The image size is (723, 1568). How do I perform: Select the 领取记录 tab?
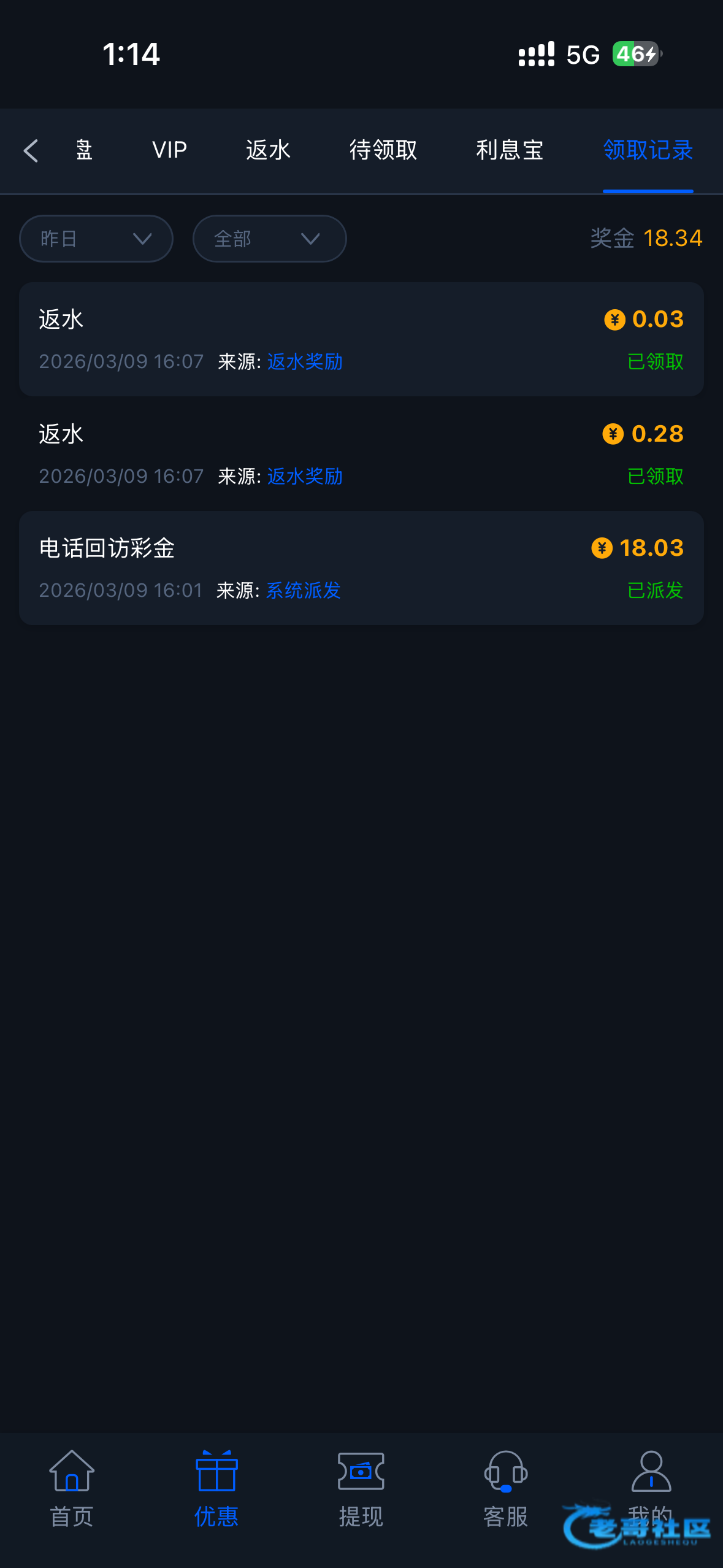point(648,150)
